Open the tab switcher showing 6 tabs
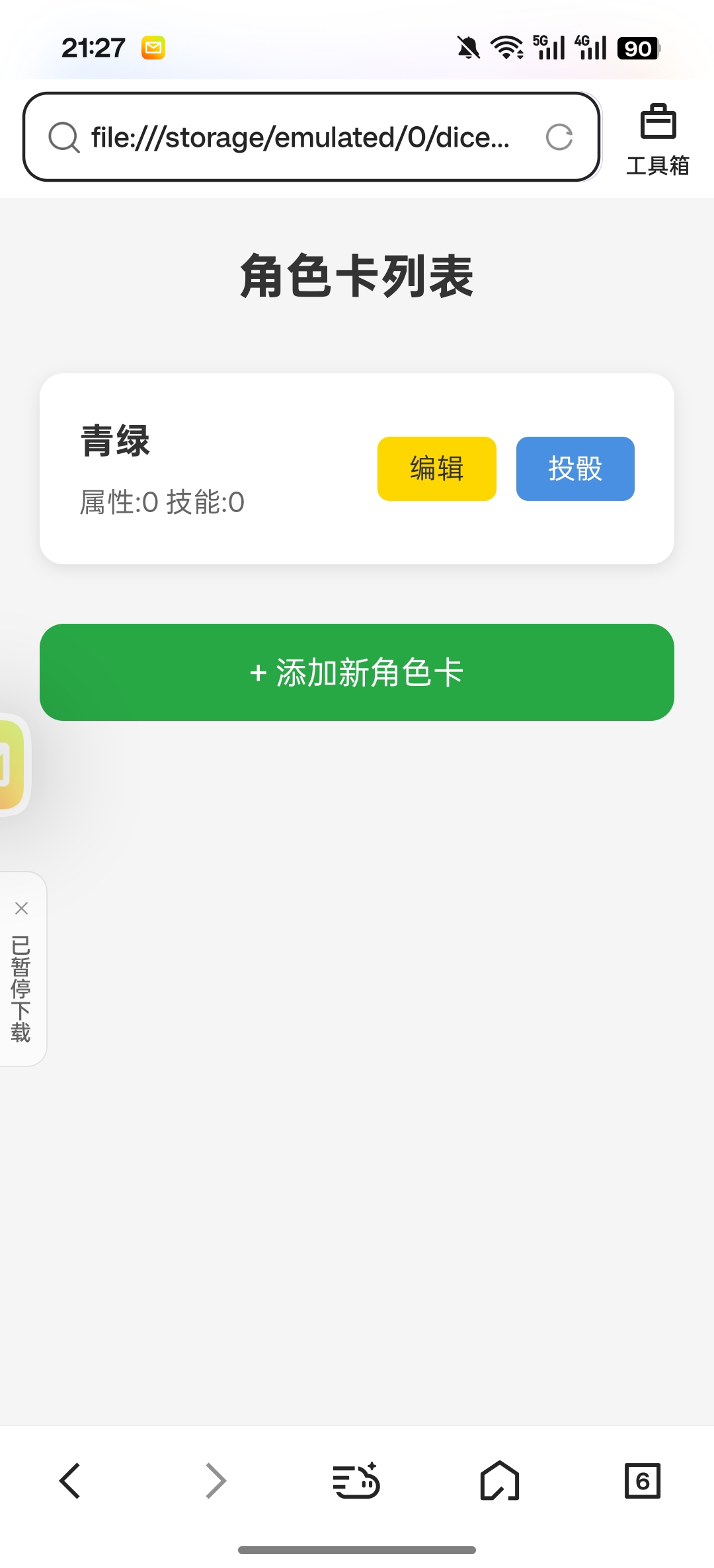The image size is (714, 1568). pos(642,1481)
